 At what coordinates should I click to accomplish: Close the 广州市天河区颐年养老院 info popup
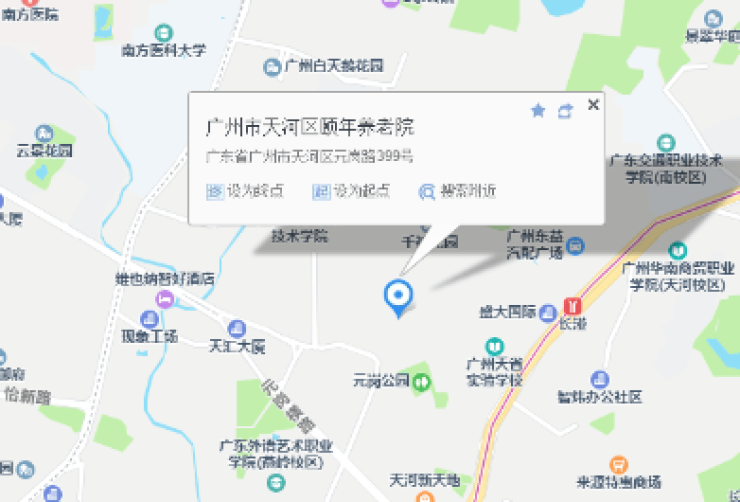pos(593,104)
